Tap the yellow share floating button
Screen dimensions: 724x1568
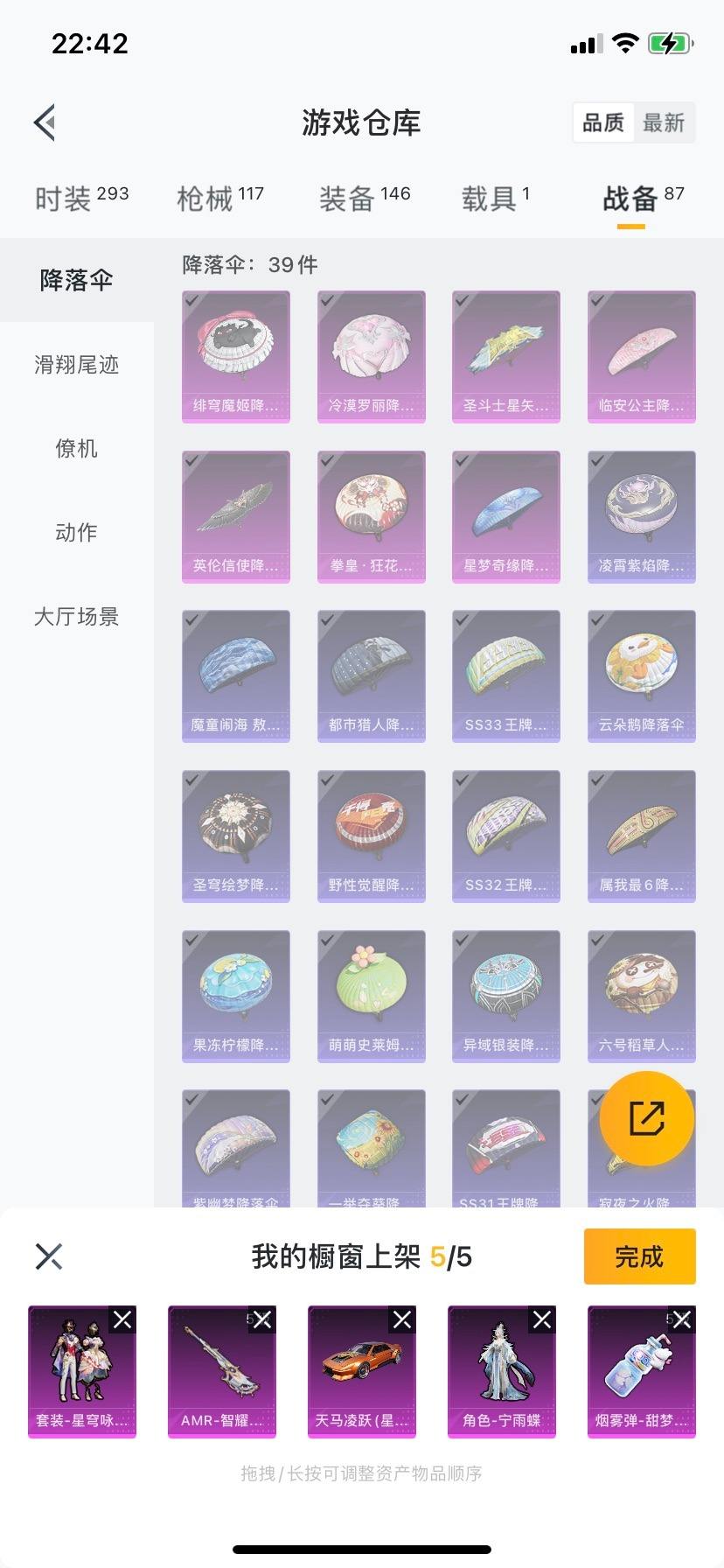click(x=646, y=1117)
